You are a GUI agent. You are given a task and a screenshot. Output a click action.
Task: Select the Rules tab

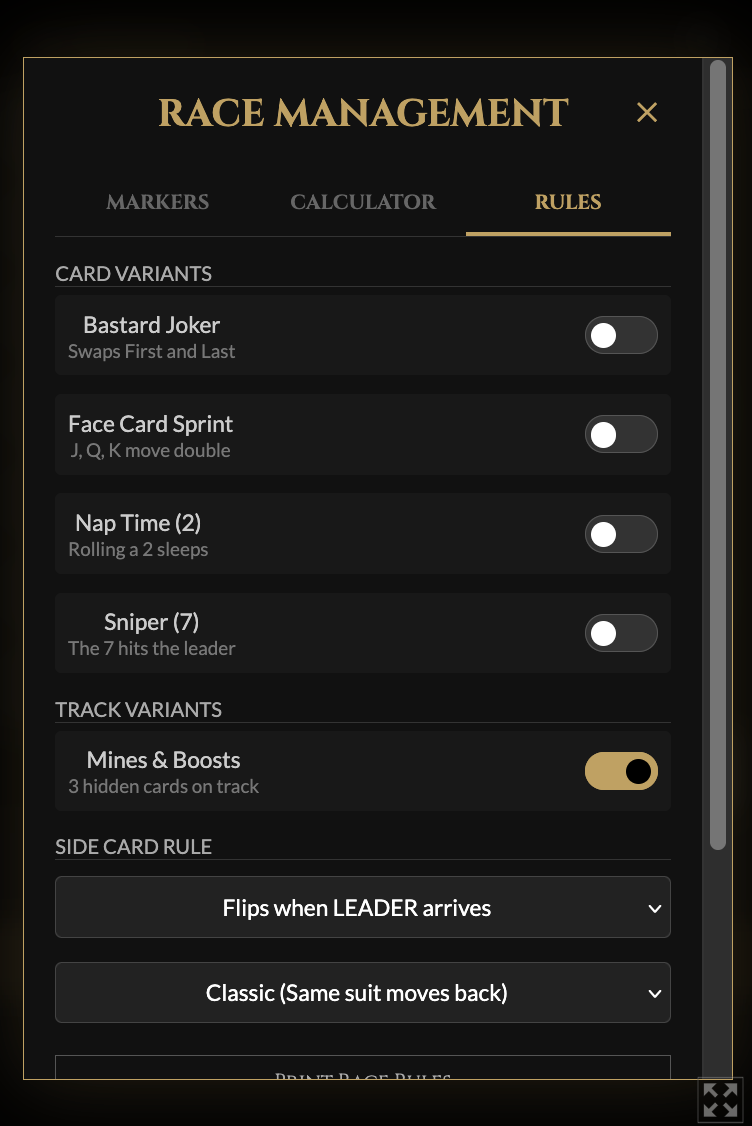tap(568, 202)
